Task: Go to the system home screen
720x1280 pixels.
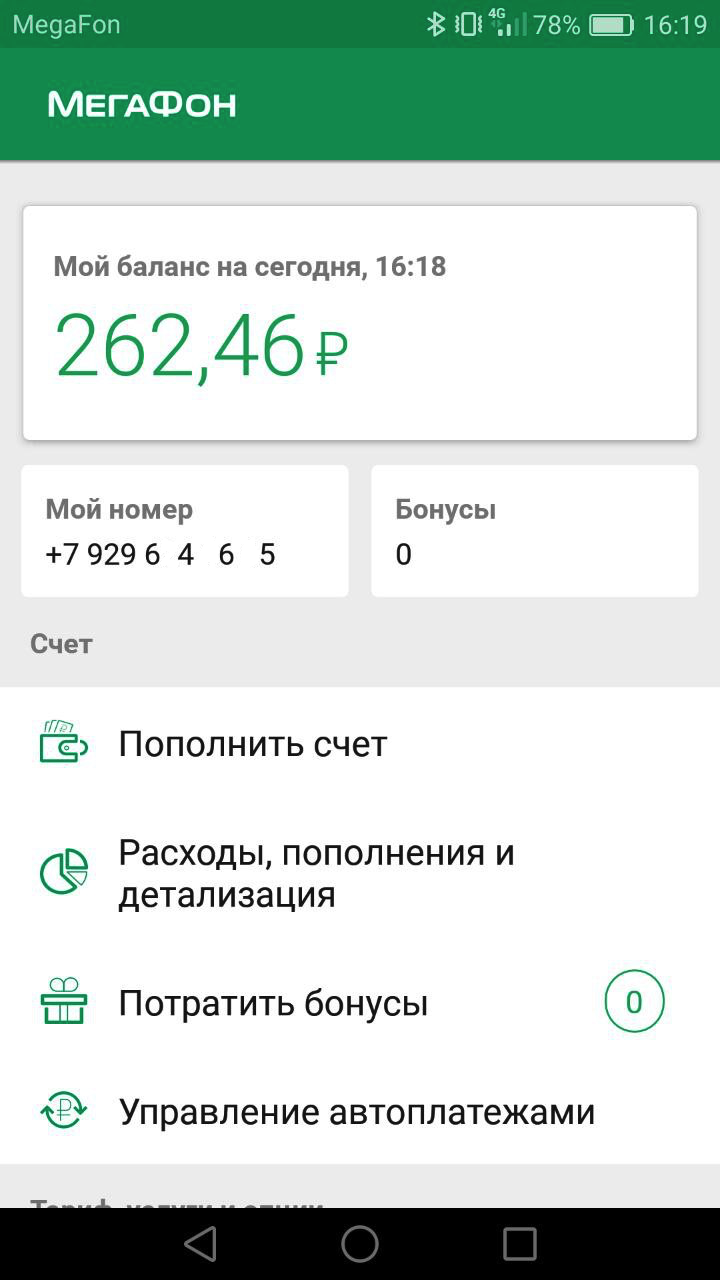Action: point(360,1244)
